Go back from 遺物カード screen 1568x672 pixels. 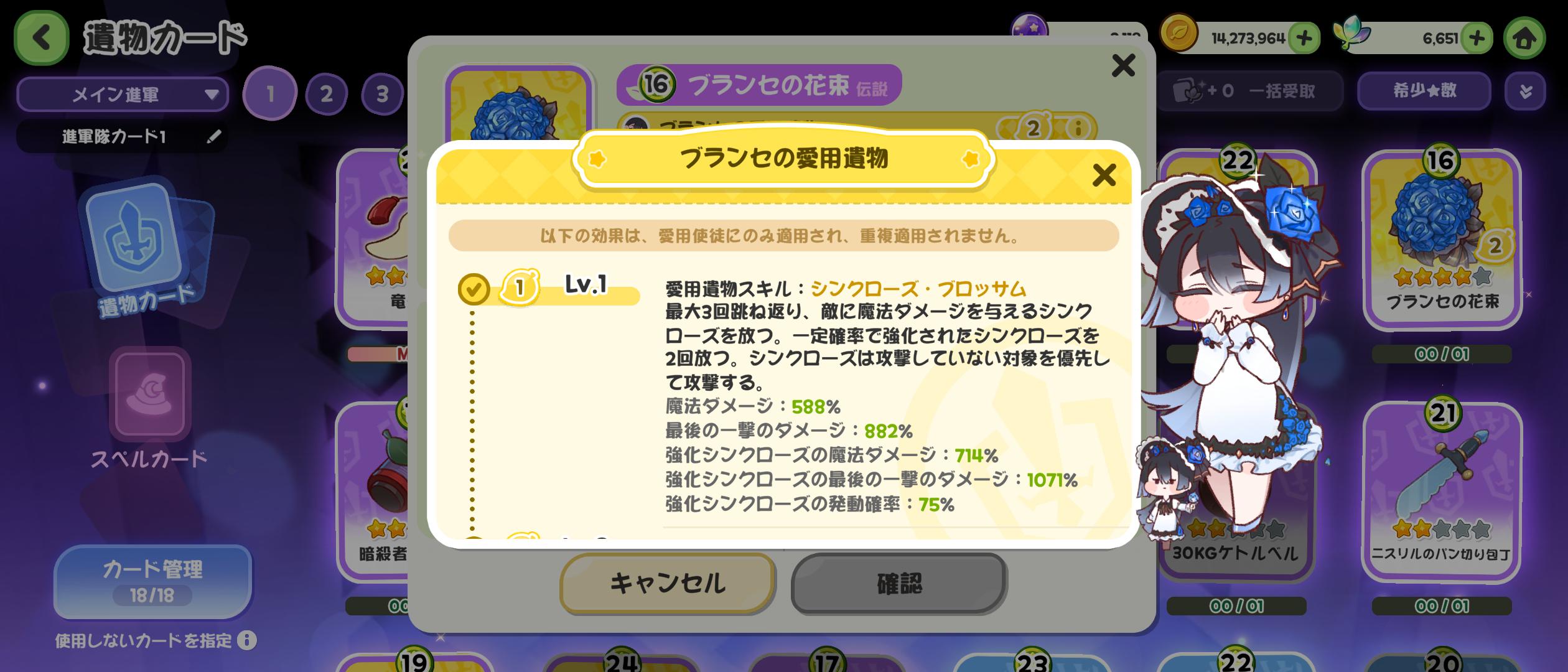(41, 38)
